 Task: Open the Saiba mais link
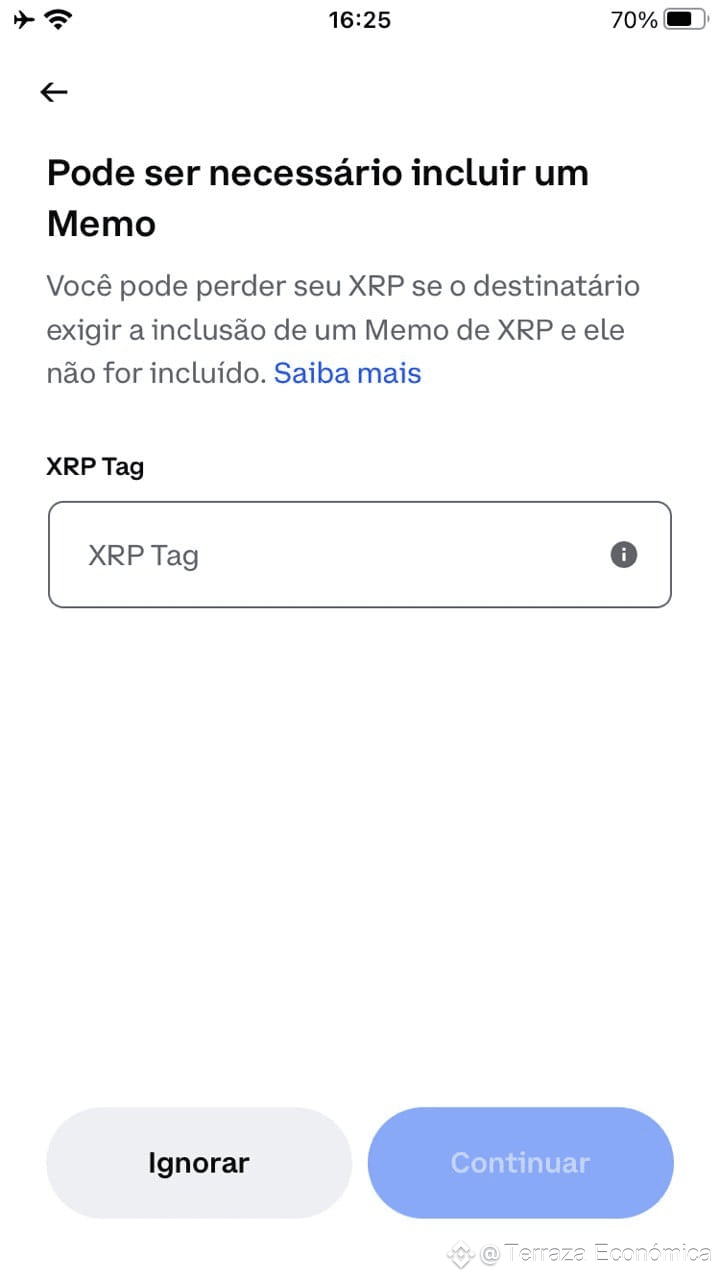347,373
